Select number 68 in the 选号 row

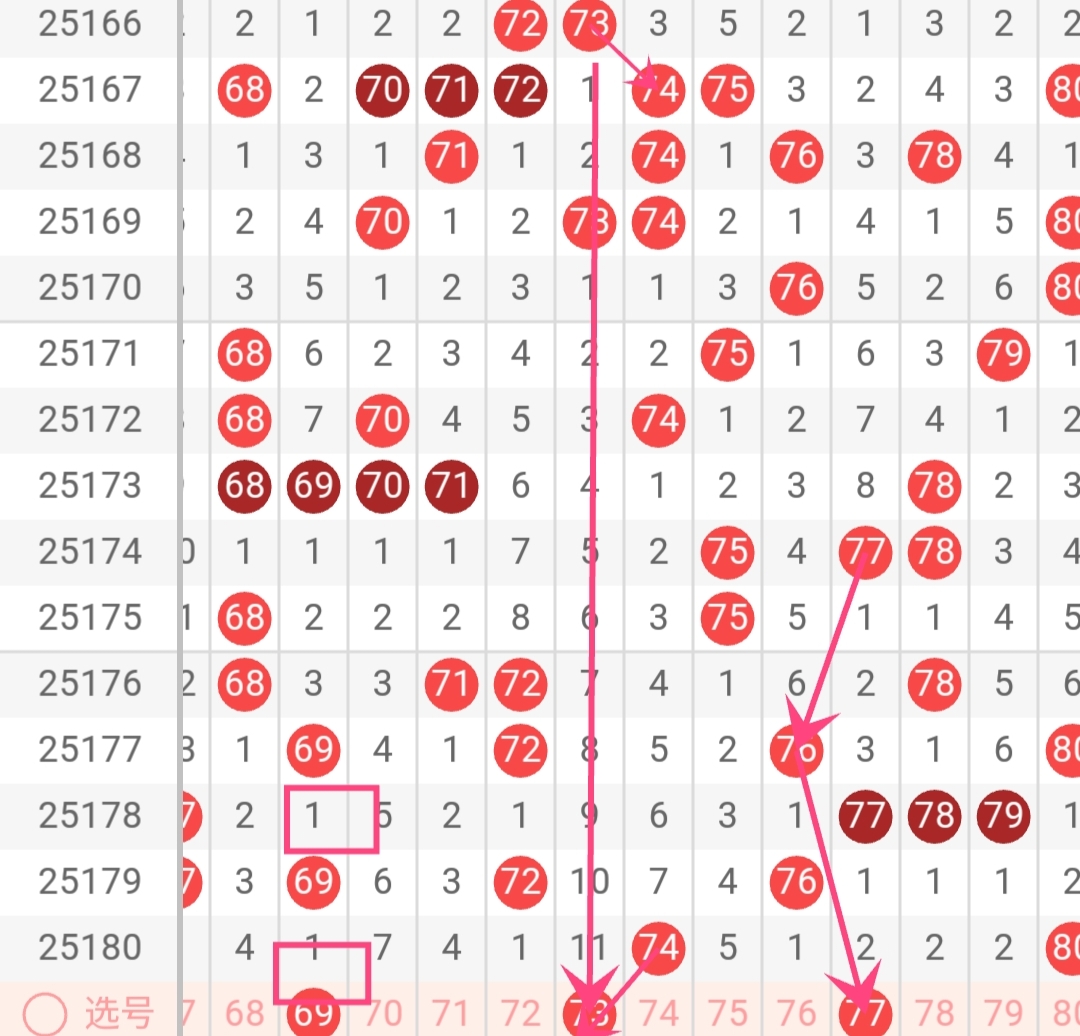coord(245,1014)
